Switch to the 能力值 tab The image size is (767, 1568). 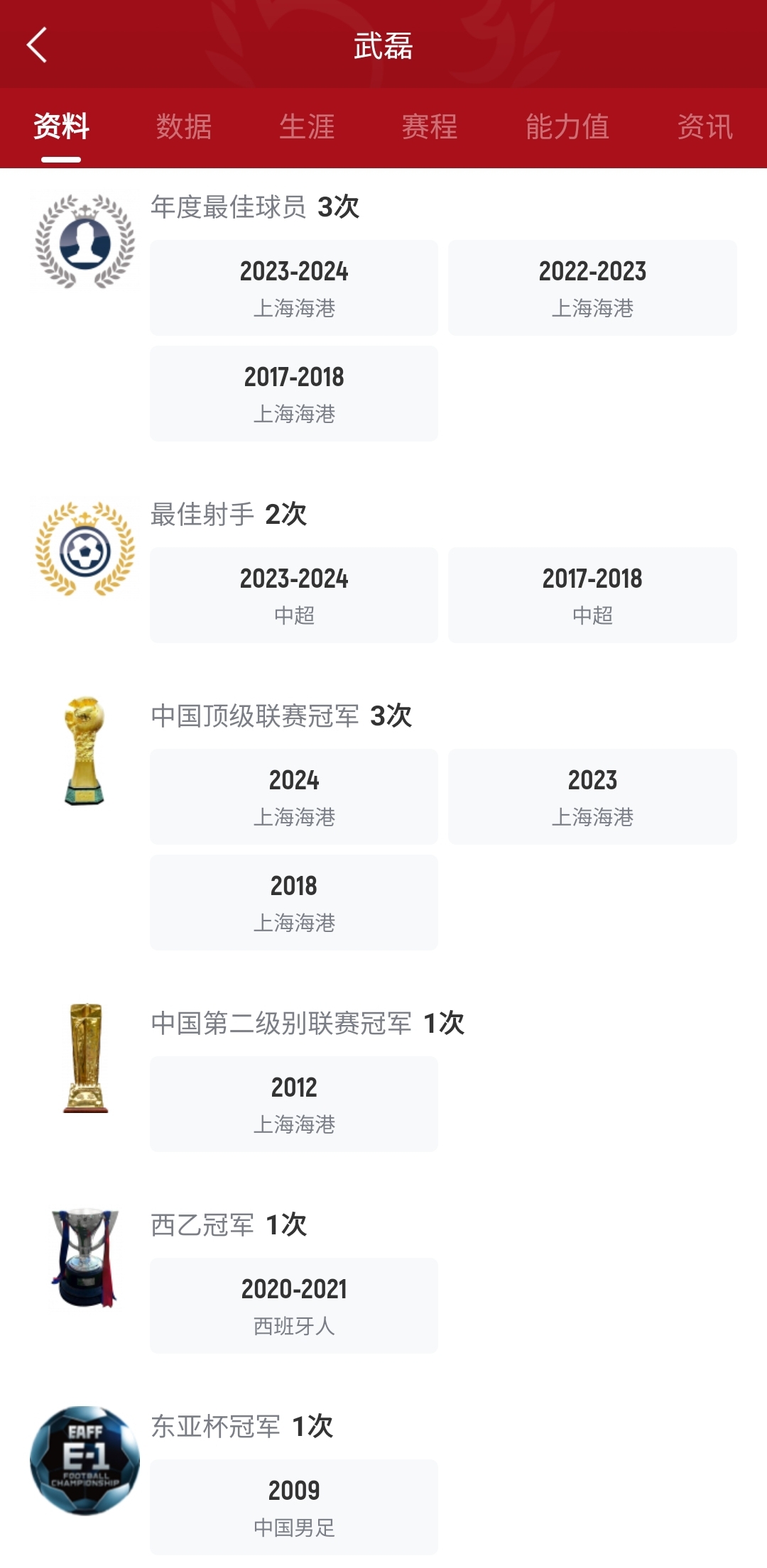point(567,127)
